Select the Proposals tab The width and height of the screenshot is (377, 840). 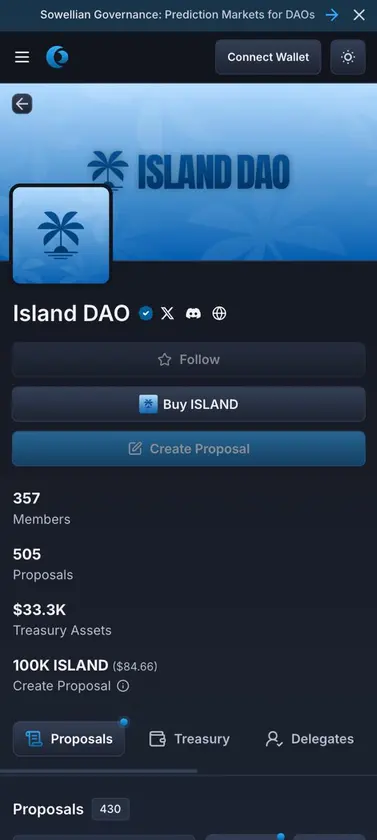(69, 739)
